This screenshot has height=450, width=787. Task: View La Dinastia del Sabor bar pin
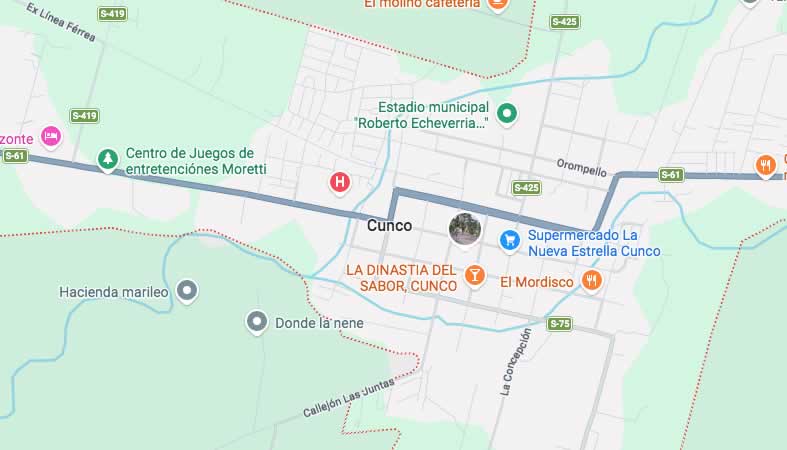474,274
